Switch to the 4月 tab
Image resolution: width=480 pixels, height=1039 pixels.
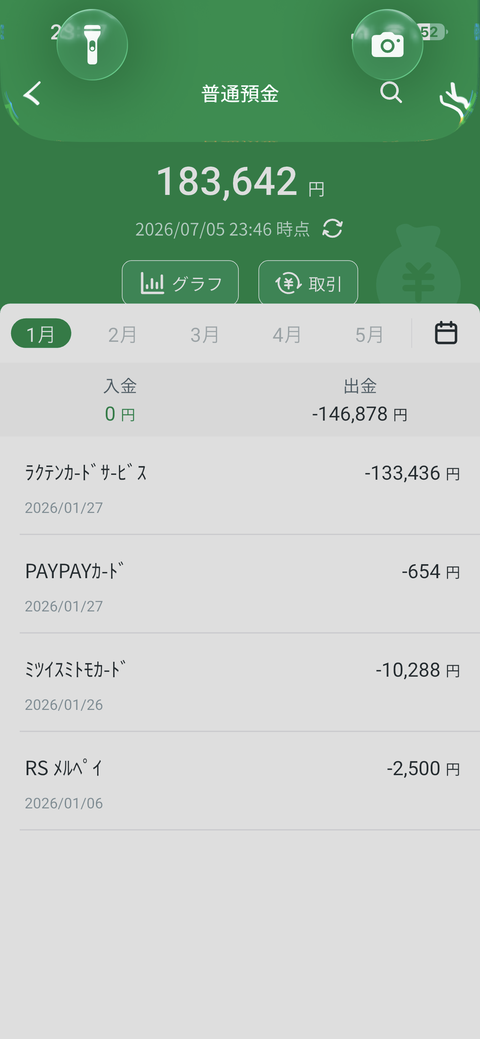tap(287, 334)
